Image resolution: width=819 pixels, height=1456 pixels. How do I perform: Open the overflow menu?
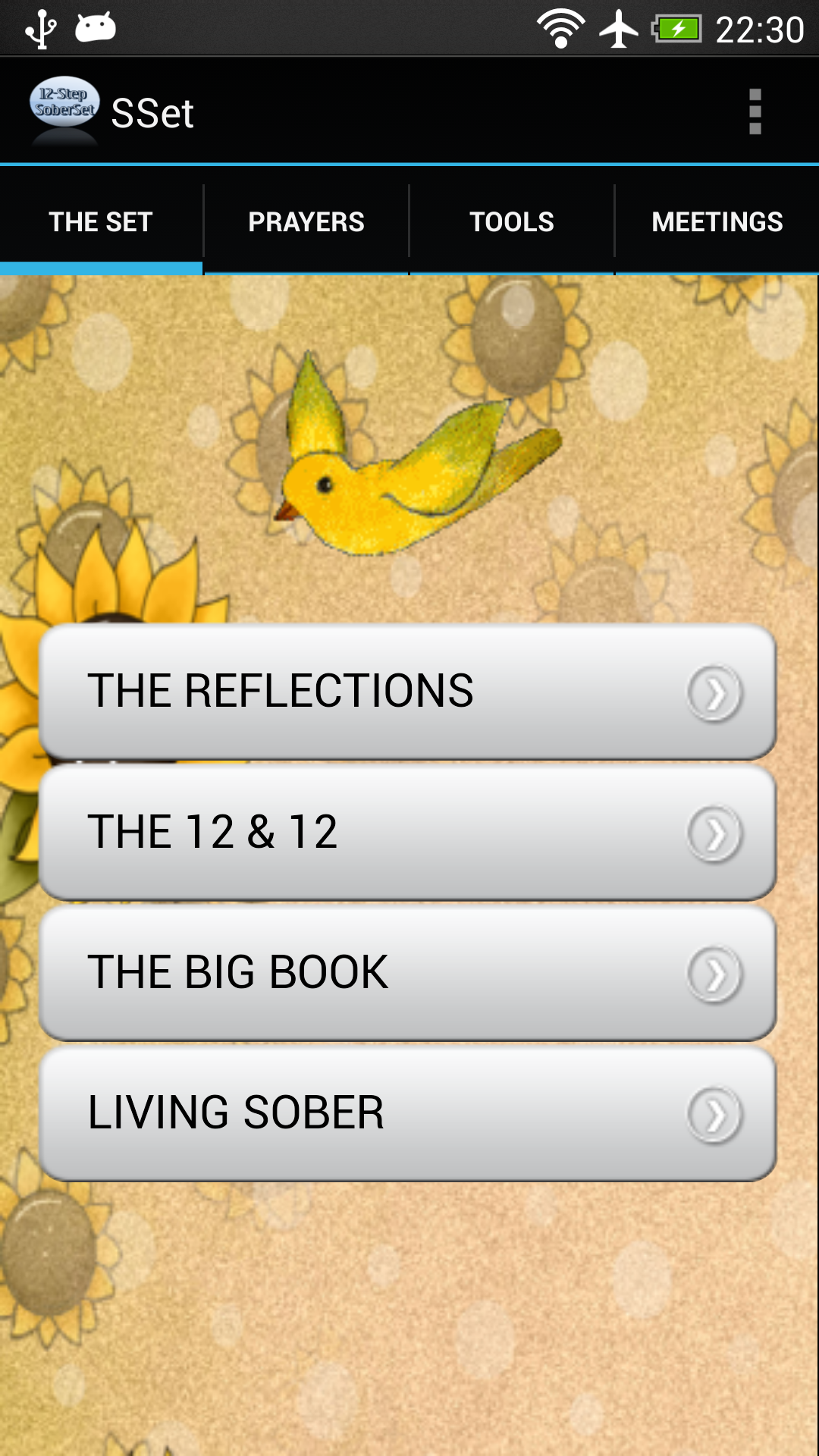click(755, 112)
